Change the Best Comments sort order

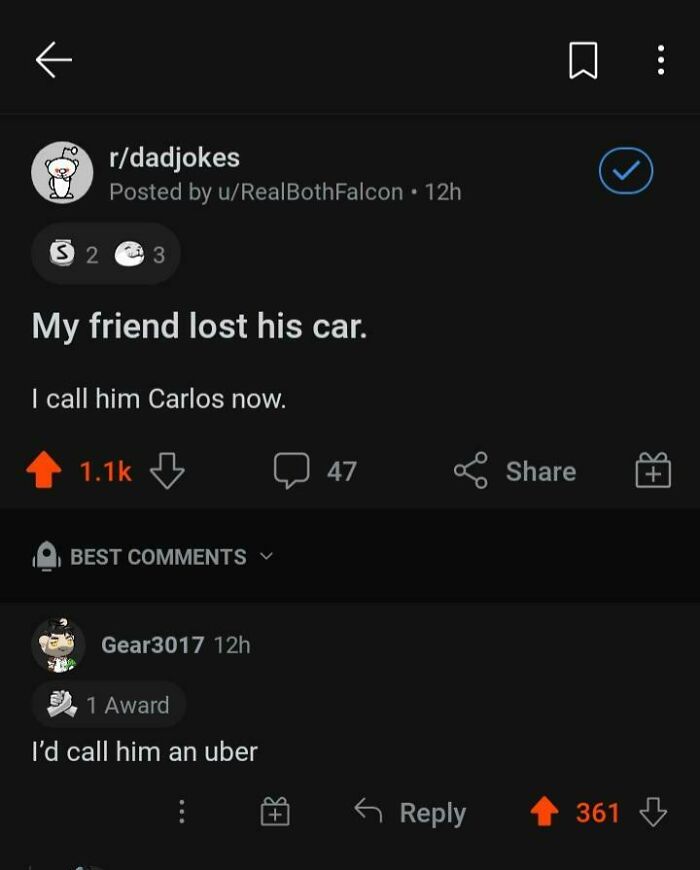point(156,557)
